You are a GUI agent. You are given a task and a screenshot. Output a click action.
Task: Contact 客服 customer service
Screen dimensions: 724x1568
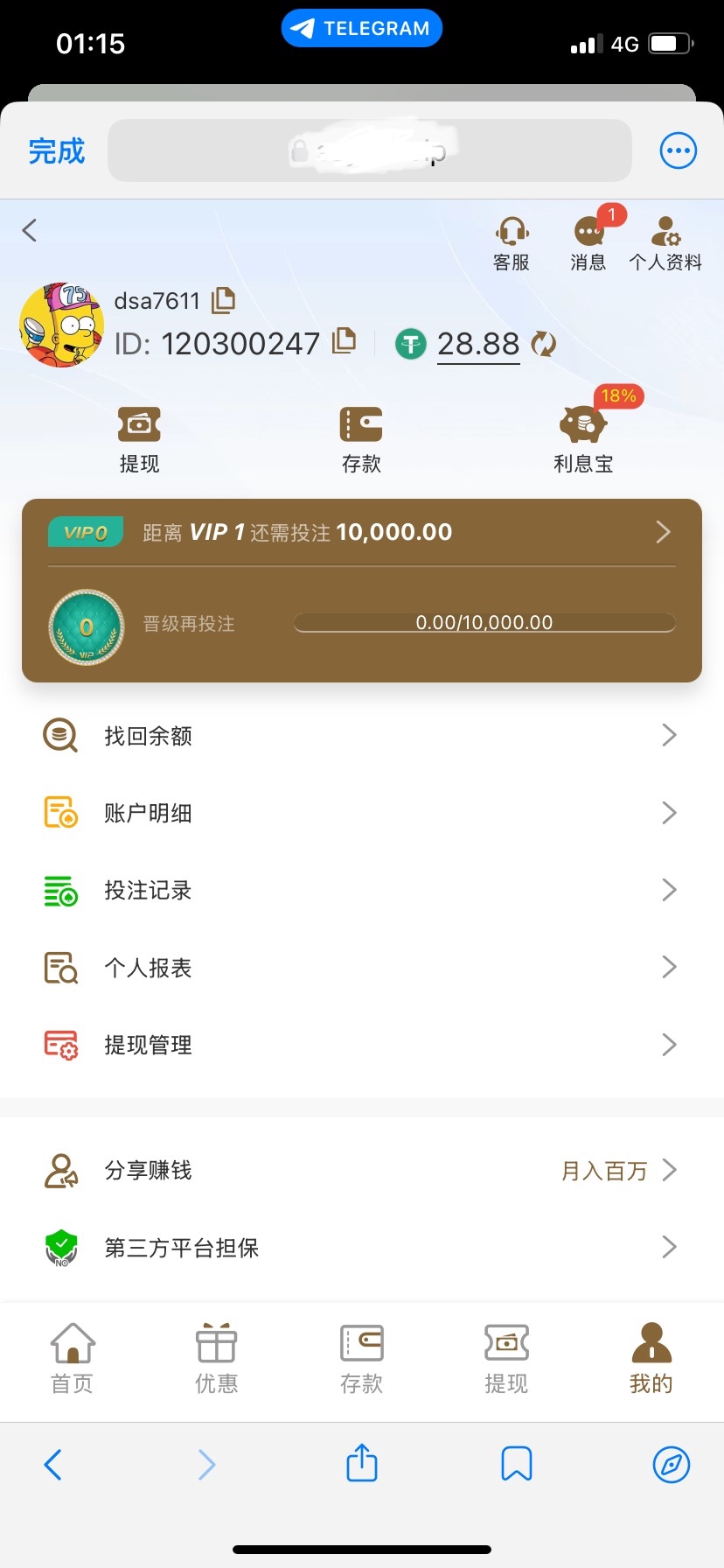click(512, 244)
